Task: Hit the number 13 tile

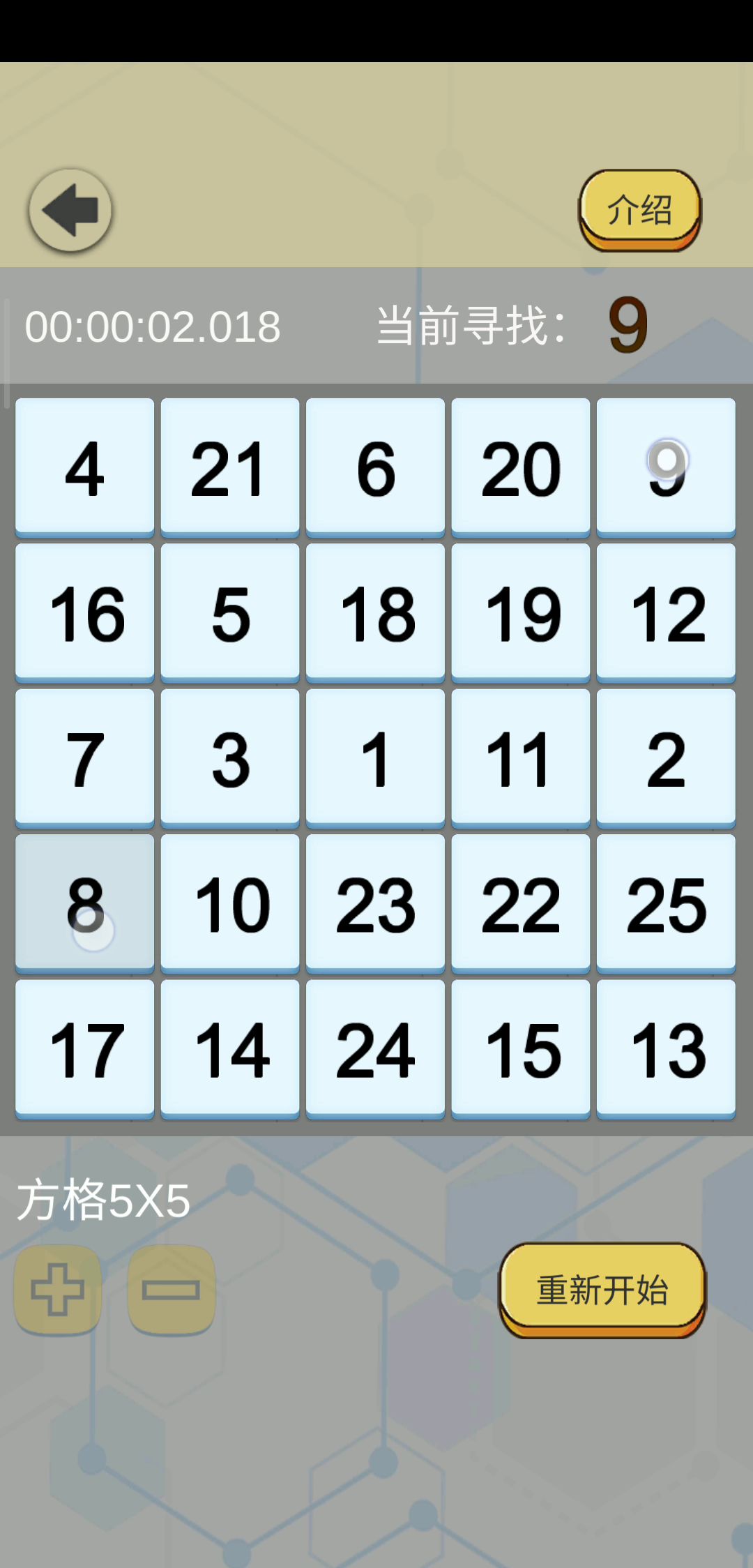Action: pos(666,1048)
